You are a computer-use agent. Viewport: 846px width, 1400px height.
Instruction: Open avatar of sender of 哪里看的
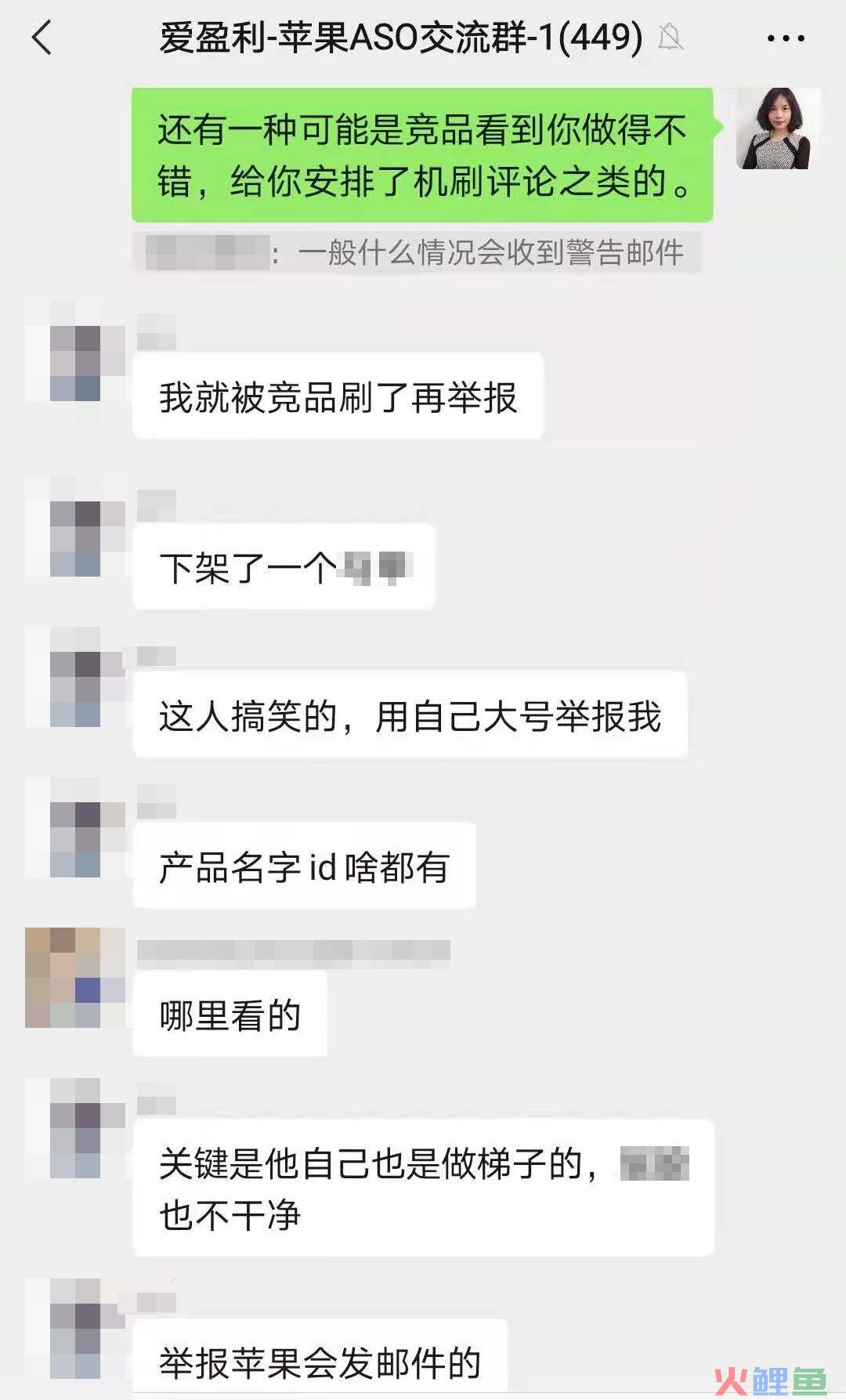tap(75, 978)
